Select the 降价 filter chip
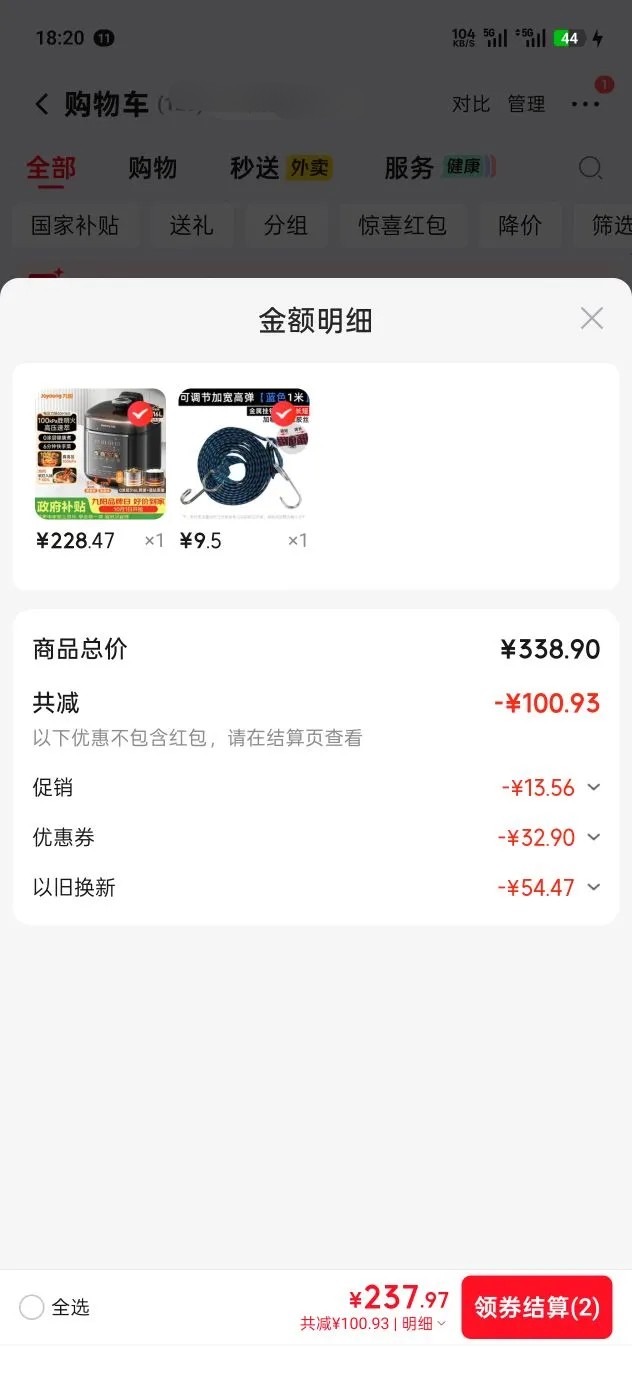 520,225
